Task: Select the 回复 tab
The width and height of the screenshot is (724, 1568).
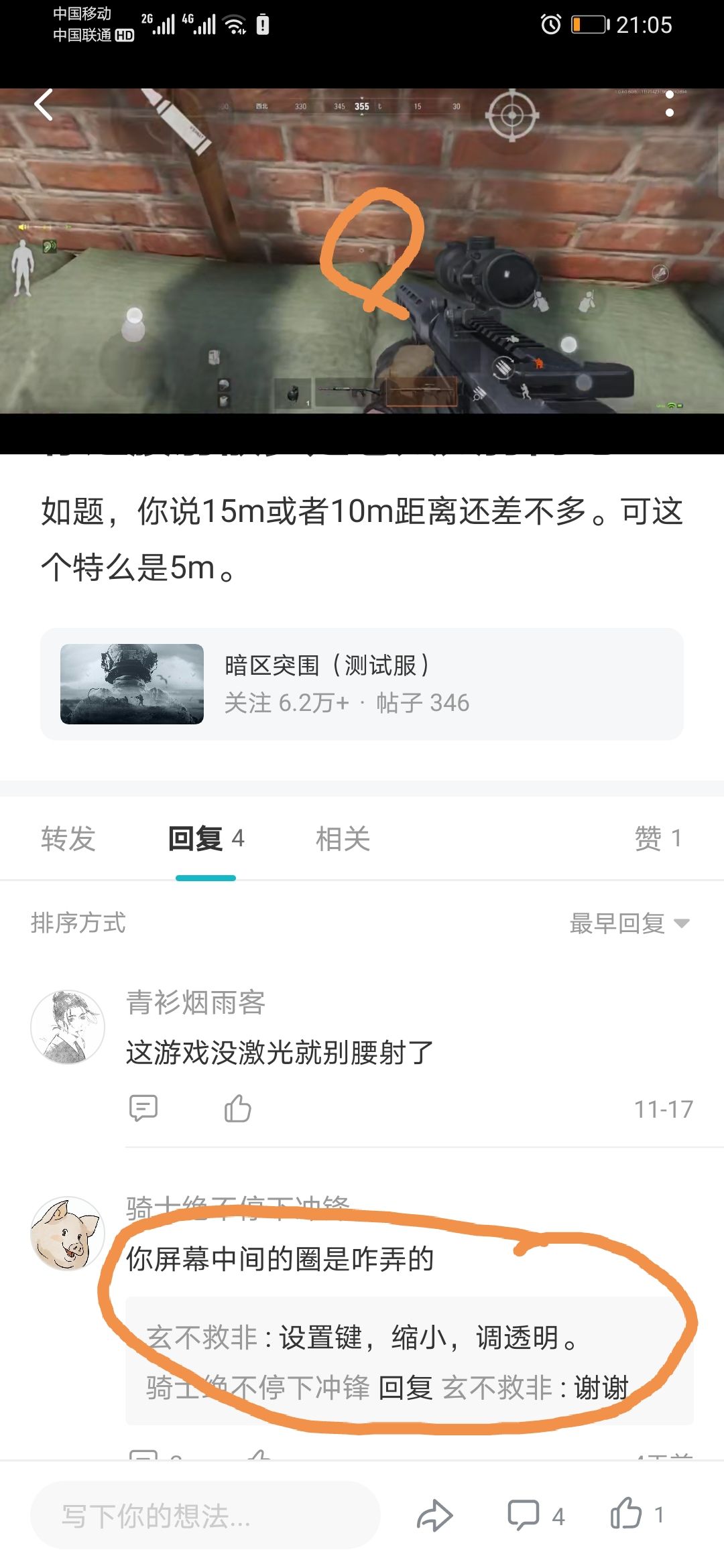Action: [x=205, y=838]
